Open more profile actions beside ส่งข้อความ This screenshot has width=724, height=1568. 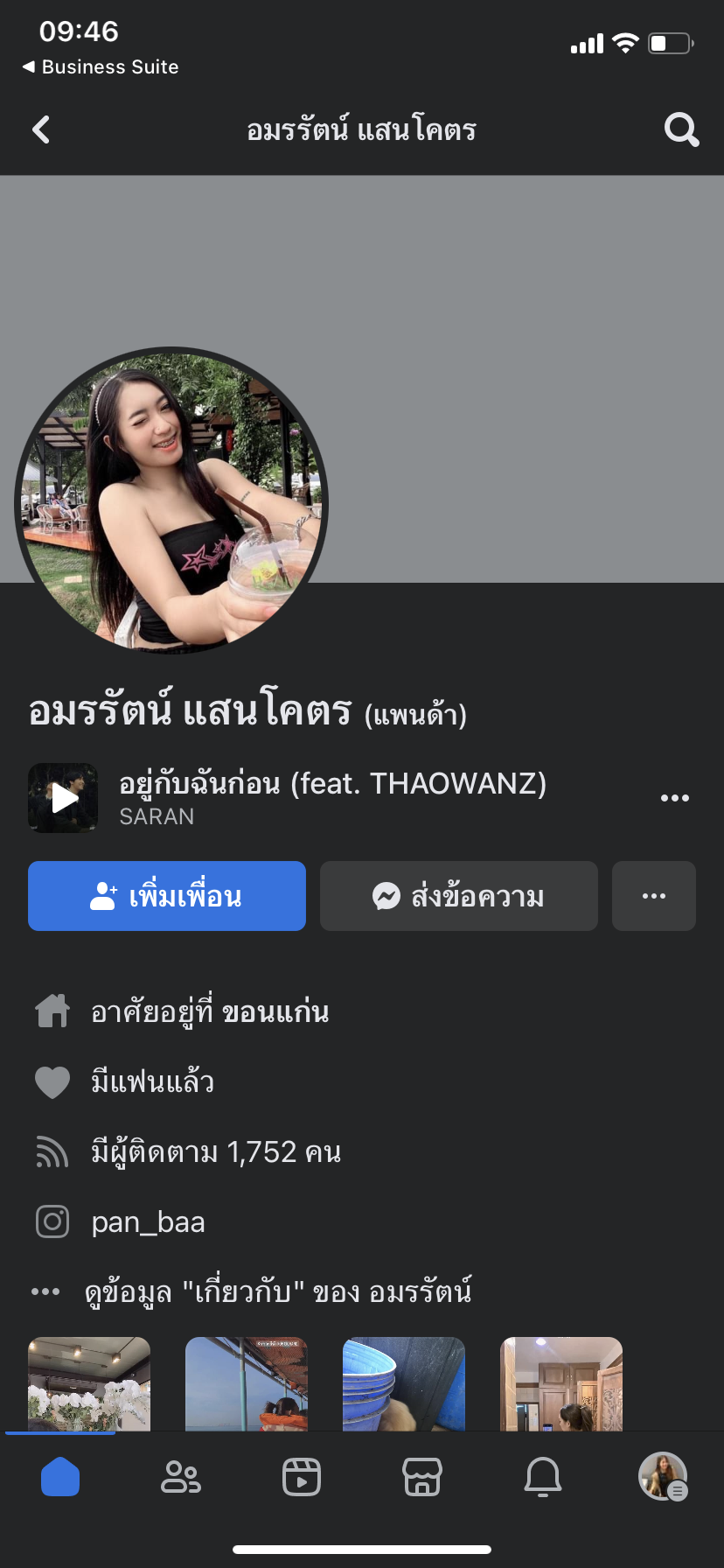(654, 896)
